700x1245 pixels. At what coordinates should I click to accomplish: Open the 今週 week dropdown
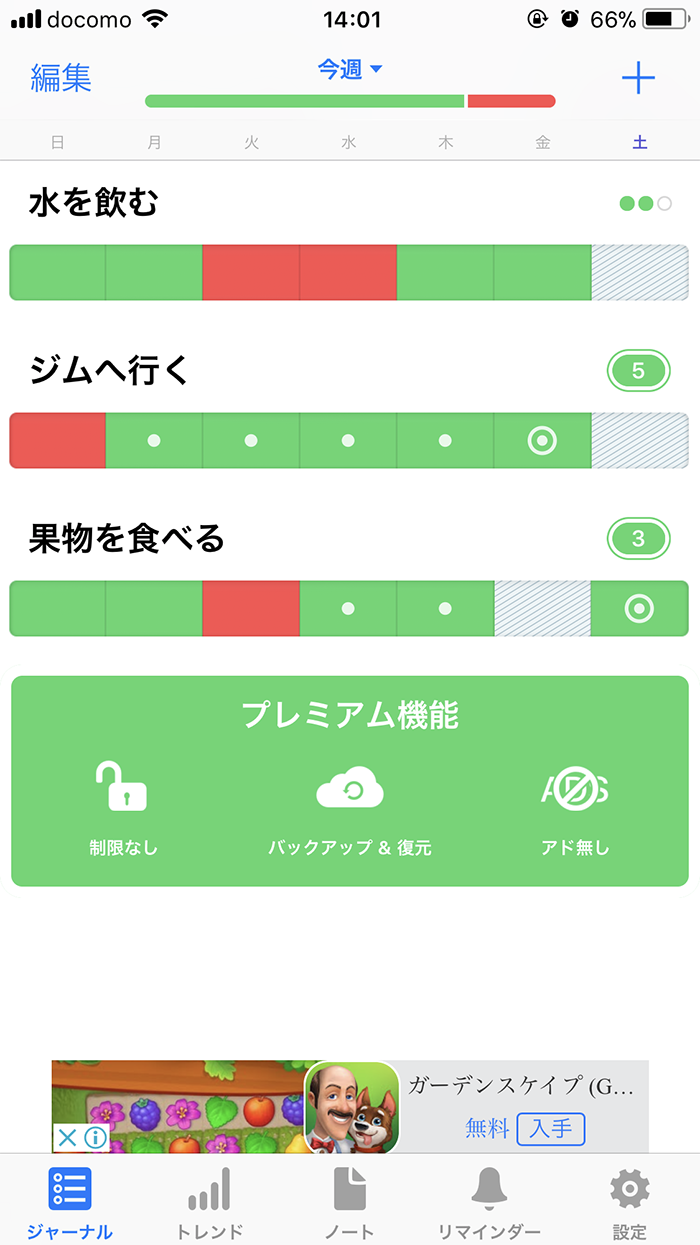350,69
